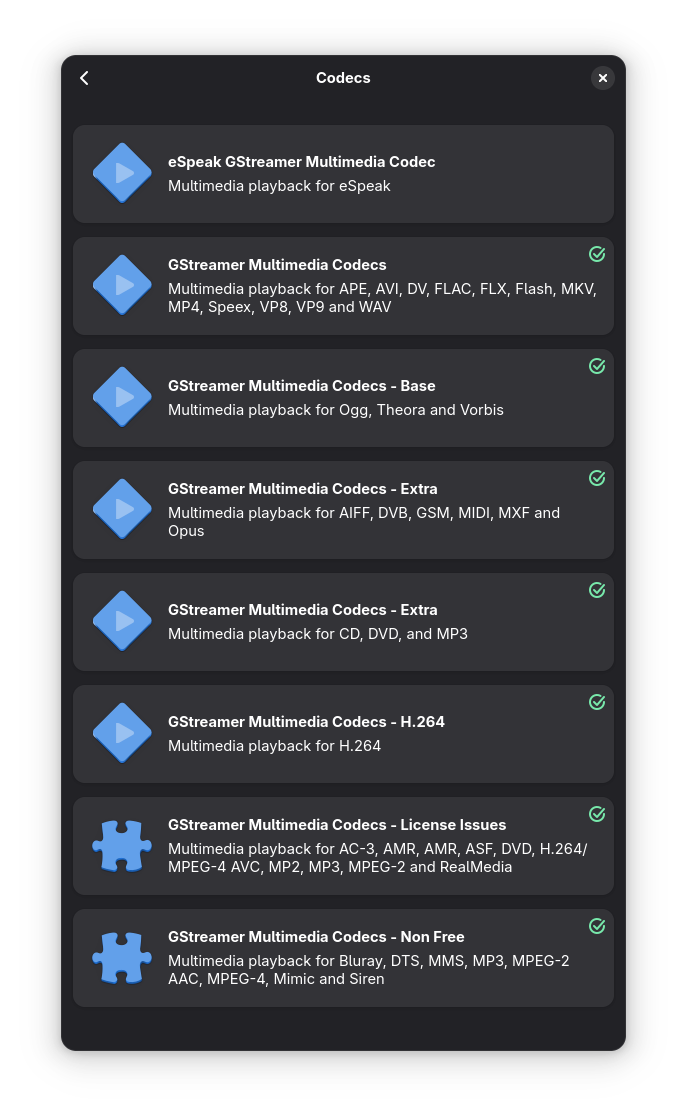Open GStreamer Multimedia Codecs - Base
The image size is (687, 1118).
tap(343, 398)
